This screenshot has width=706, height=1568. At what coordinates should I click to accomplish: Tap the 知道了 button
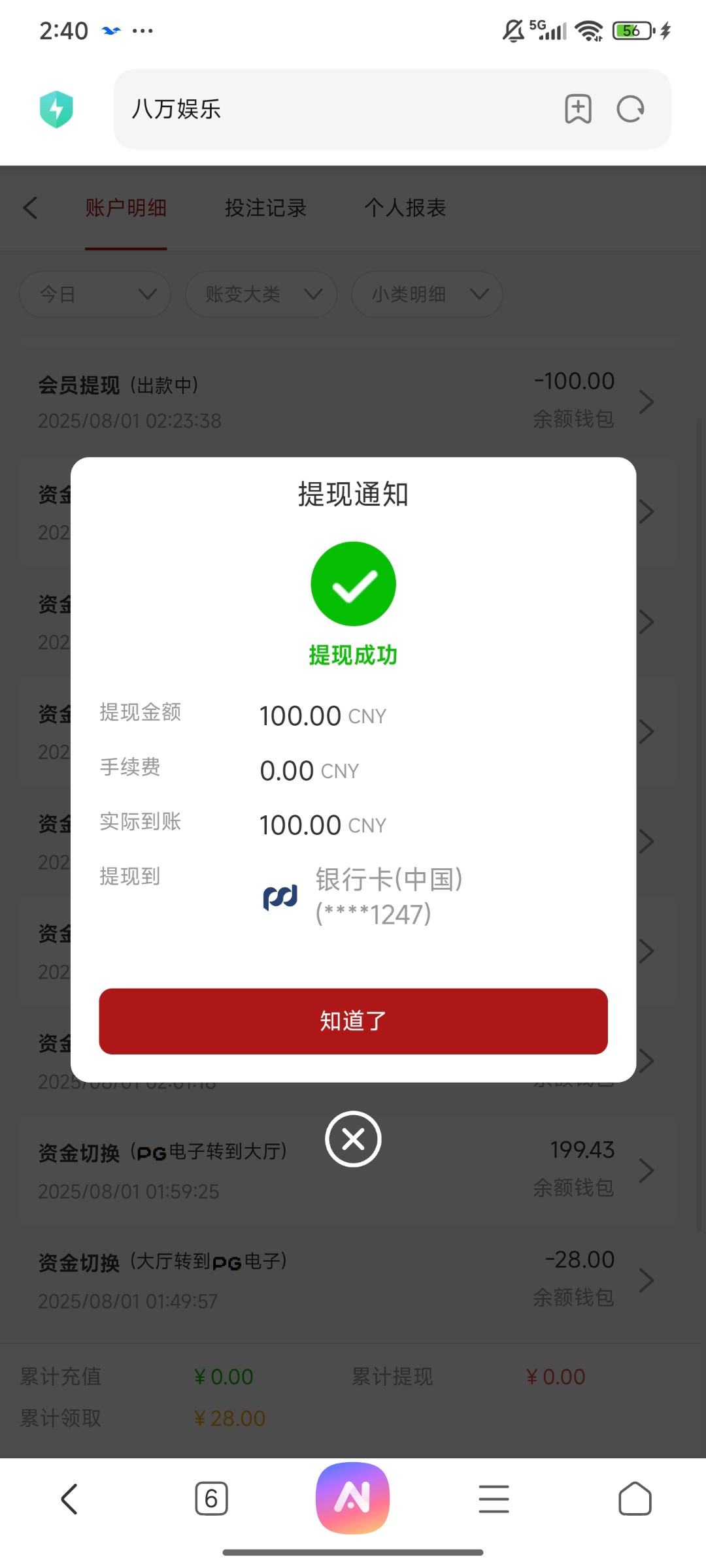[353, 1021]
